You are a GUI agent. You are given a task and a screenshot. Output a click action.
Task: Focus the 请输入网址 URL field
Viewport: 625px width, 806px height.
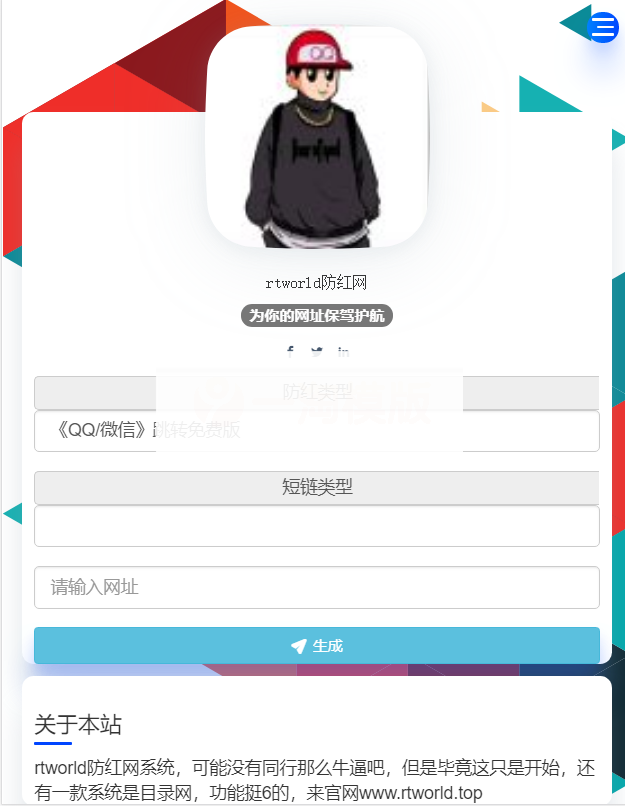(x=316, y=588)
